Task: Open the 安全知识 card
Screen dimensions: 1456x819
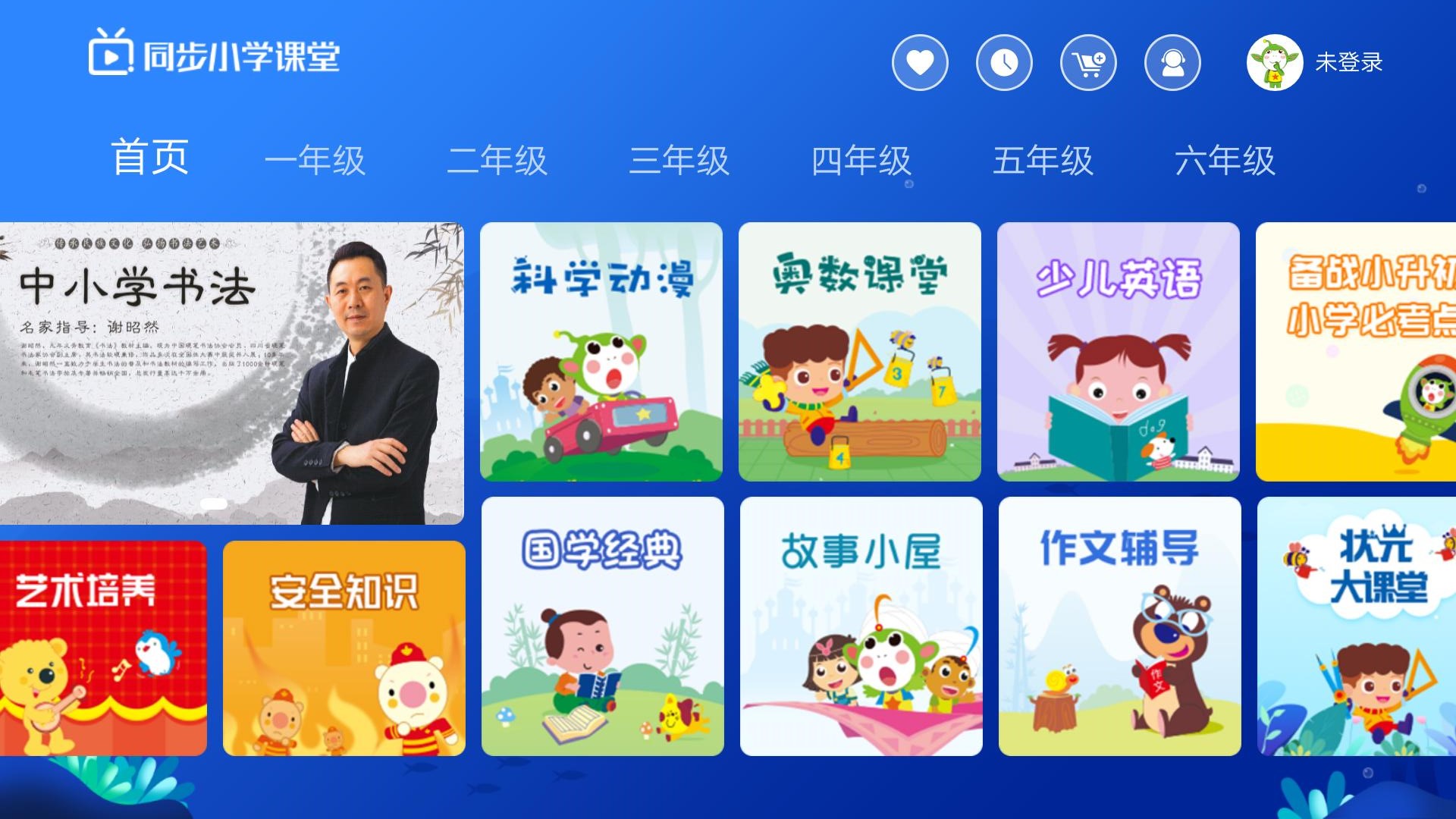Action: tap(344, 648)
